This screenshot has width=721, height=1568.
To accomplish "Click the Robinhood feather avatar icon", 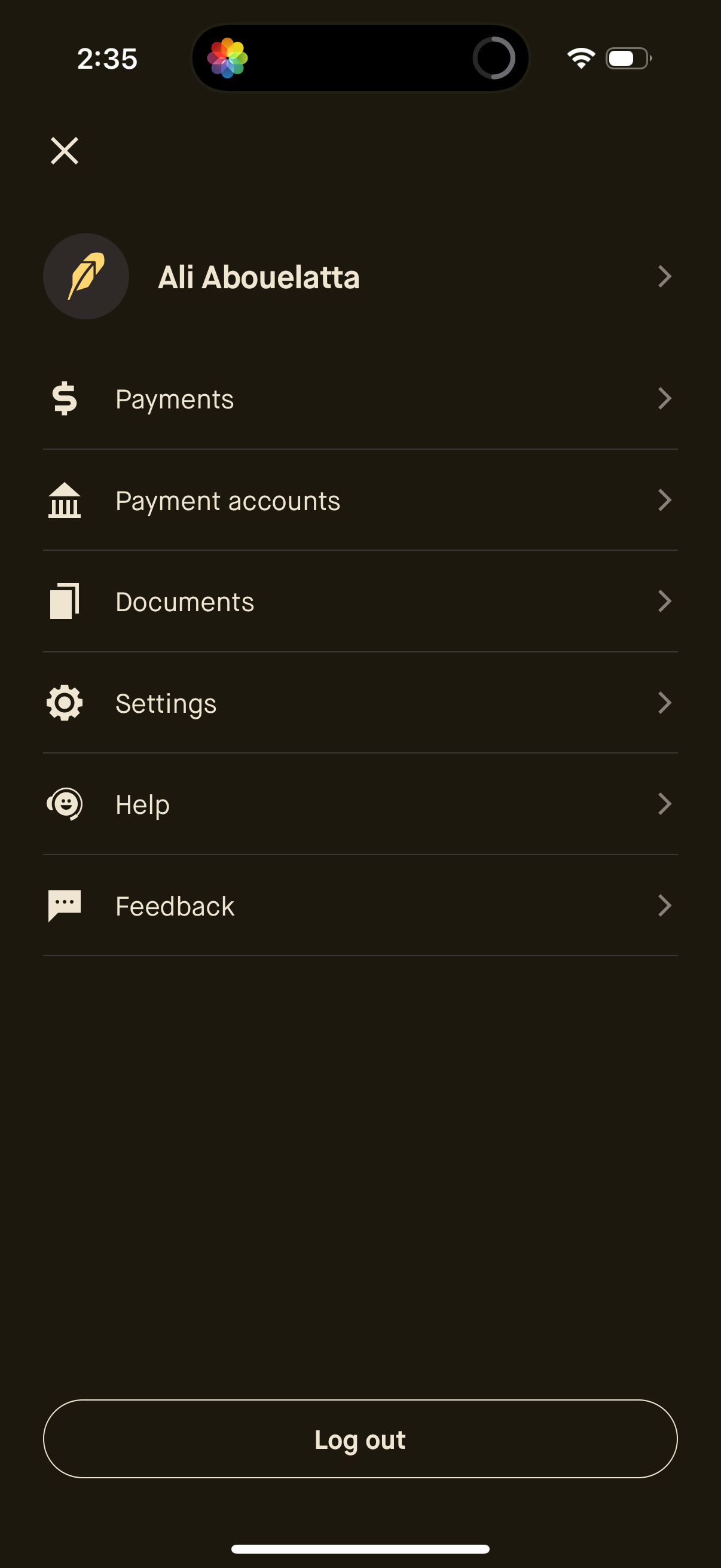I will click(85, 276).
